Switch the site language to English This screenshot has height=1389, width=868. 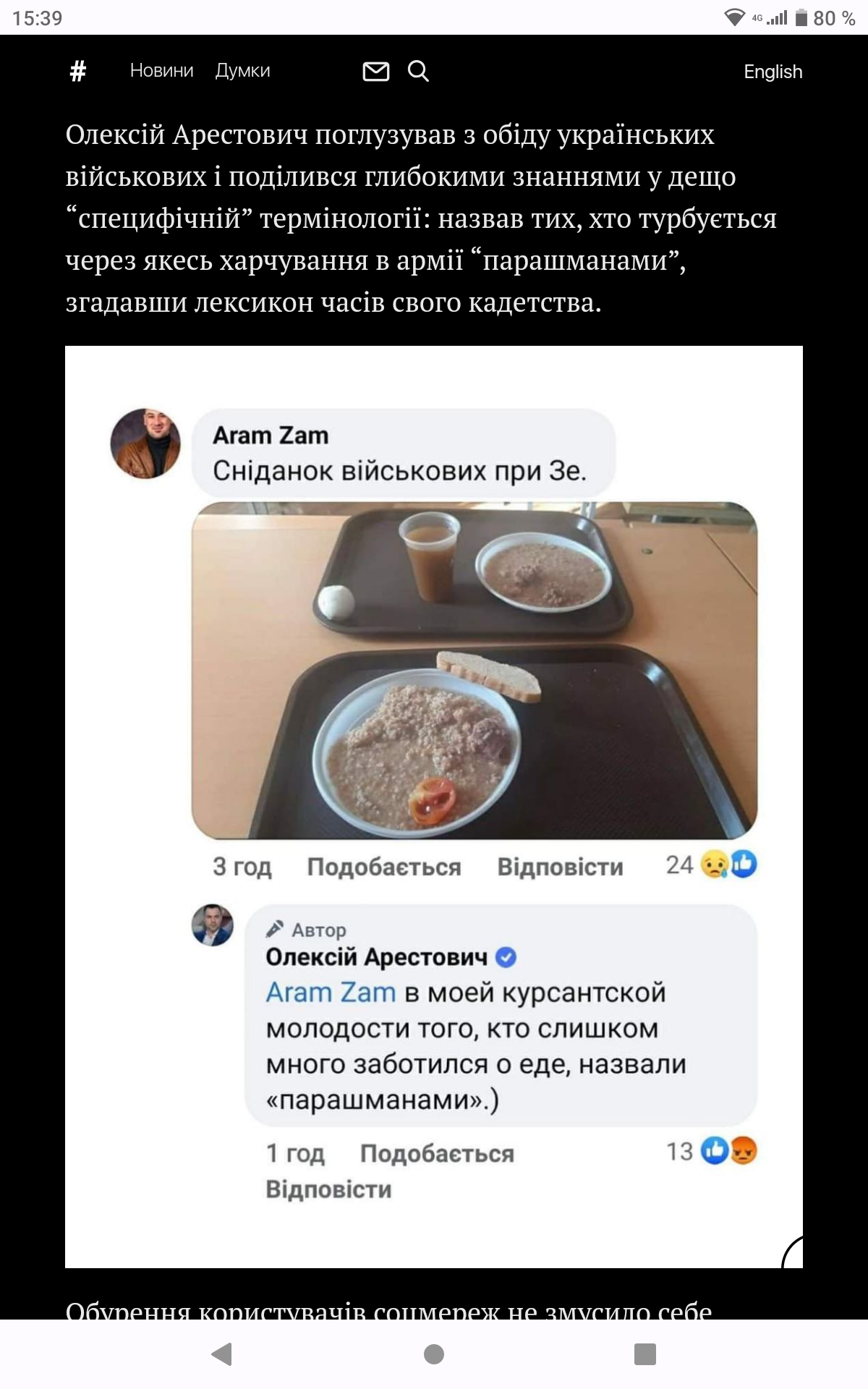(x=773, y=72)
